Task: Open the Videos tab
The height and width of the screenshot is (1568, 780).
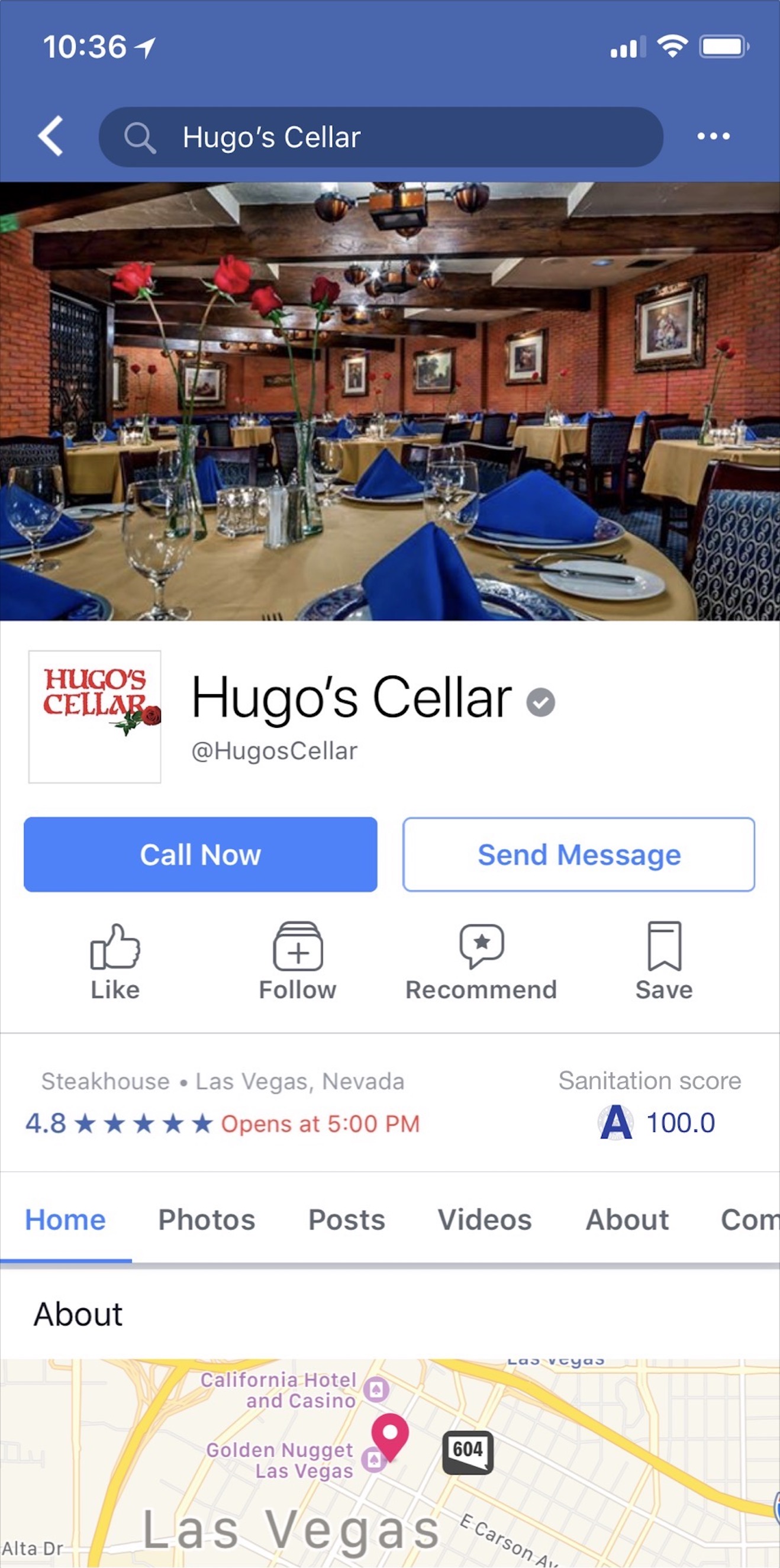Action: click(485, 1219)
